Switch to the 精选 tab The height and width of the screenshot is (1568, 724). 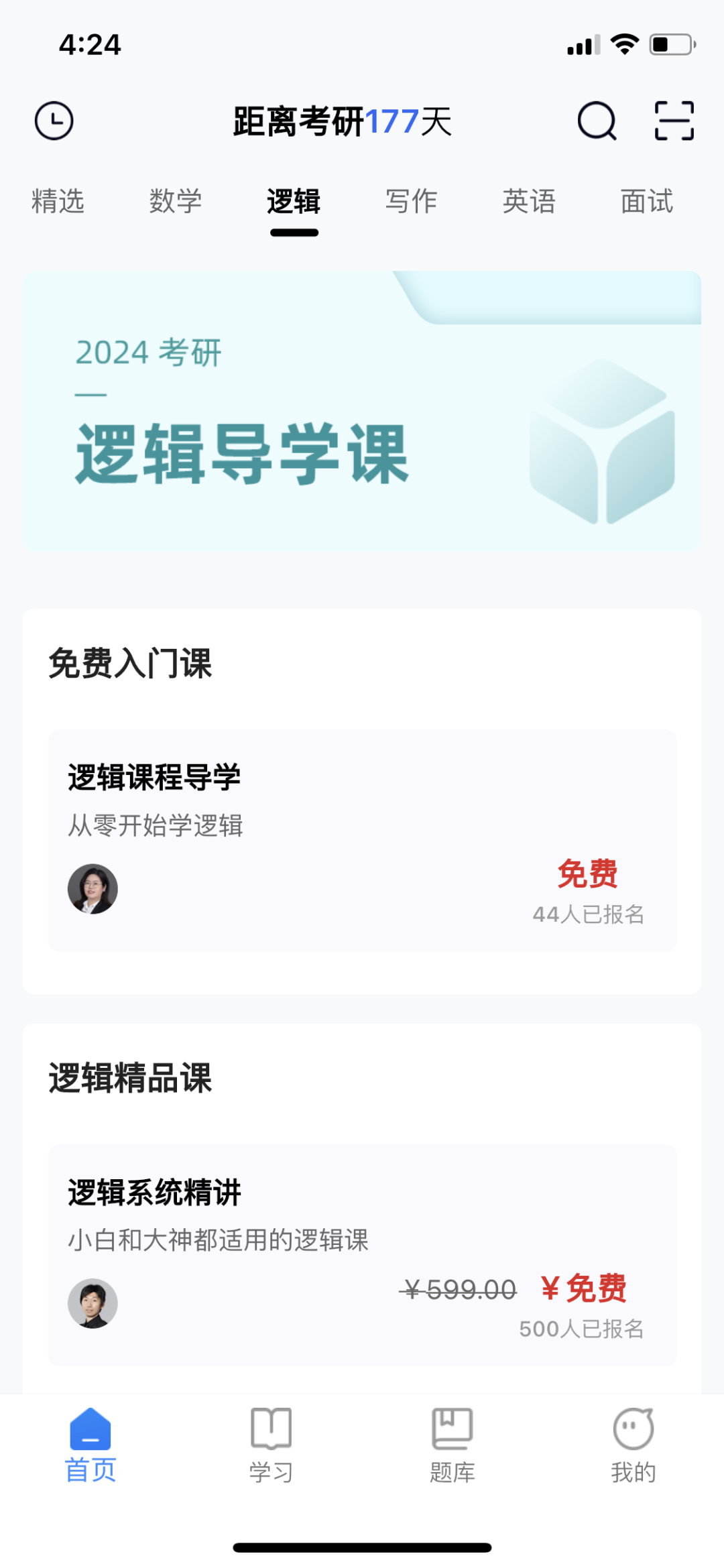(58, 201)
